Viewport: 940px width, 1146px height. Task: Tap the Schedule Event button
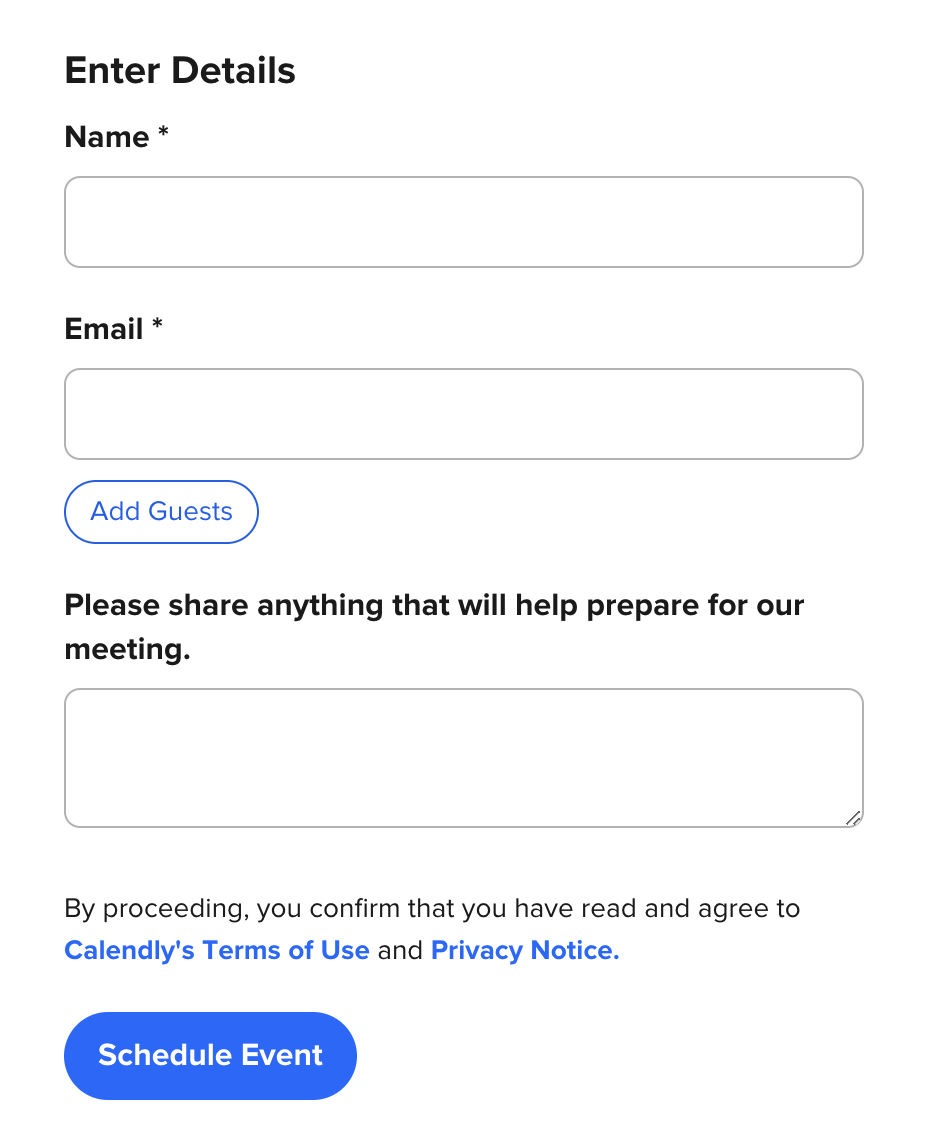click(x=210, y=1056)
